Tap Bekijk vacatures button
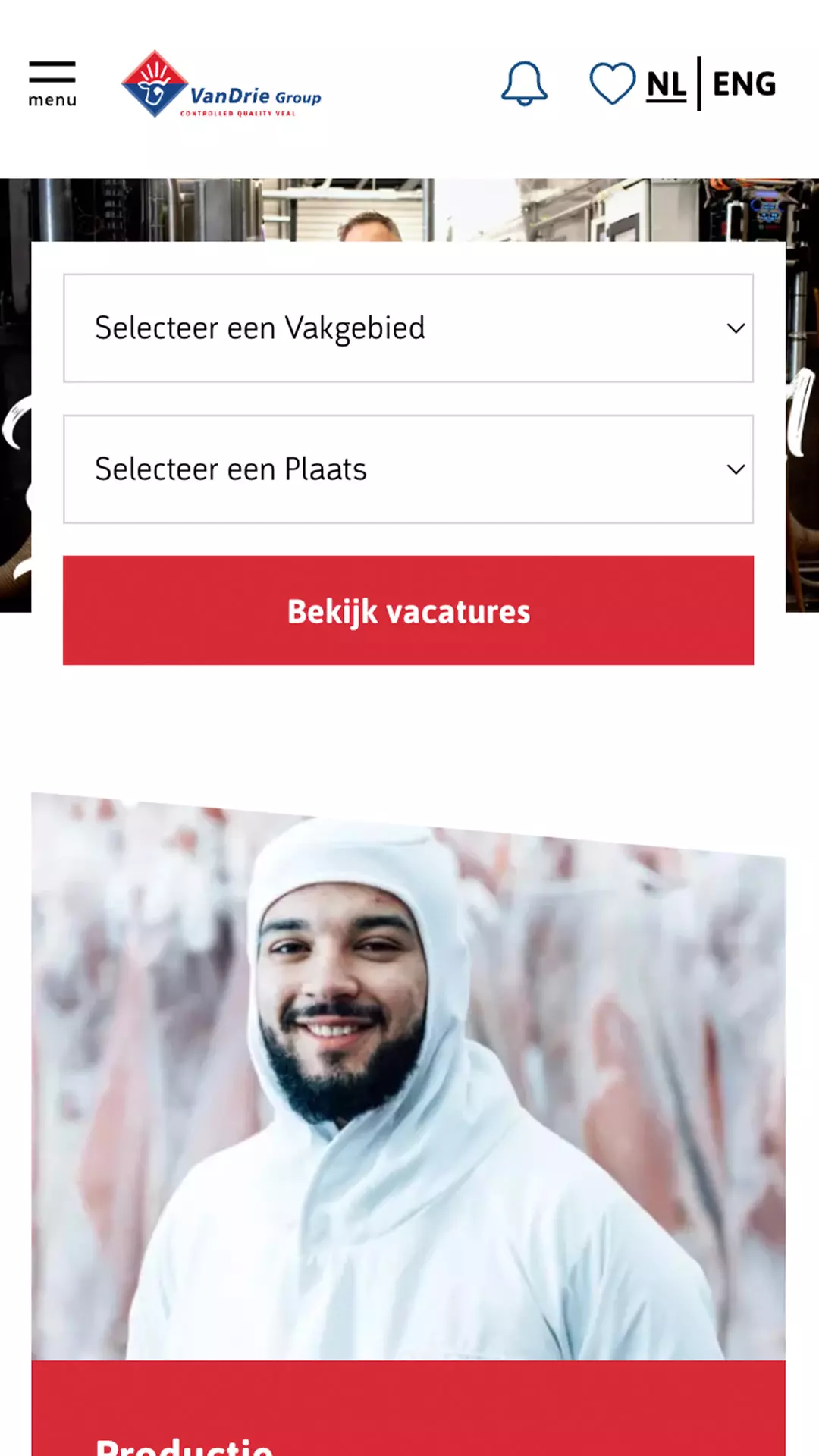819x1456 pixels. [x=408, y=611]
